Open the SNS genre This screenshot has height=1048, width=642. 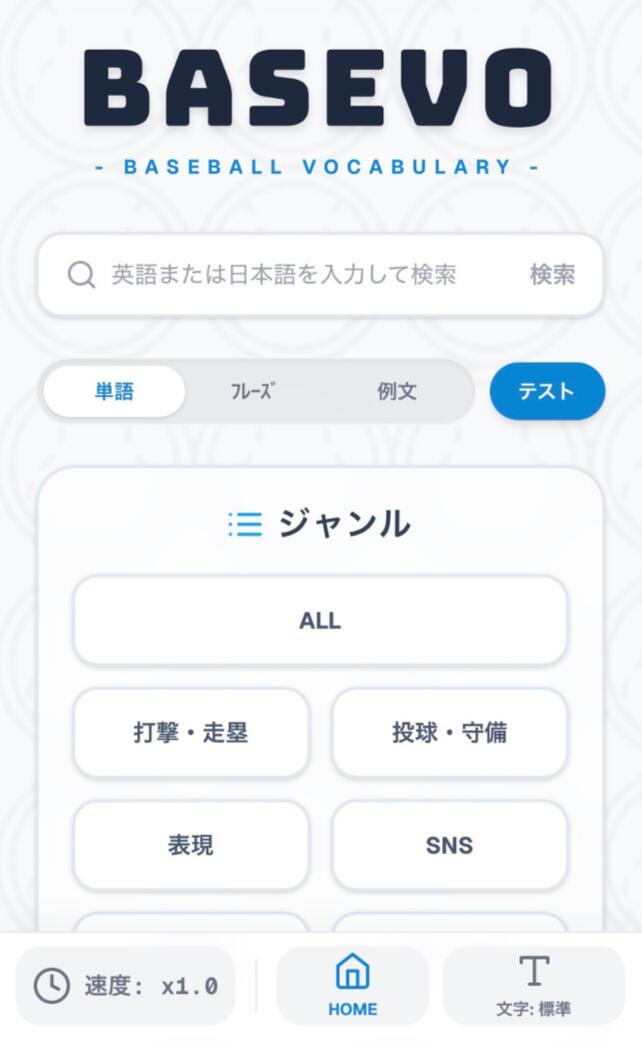click(449, 845)
